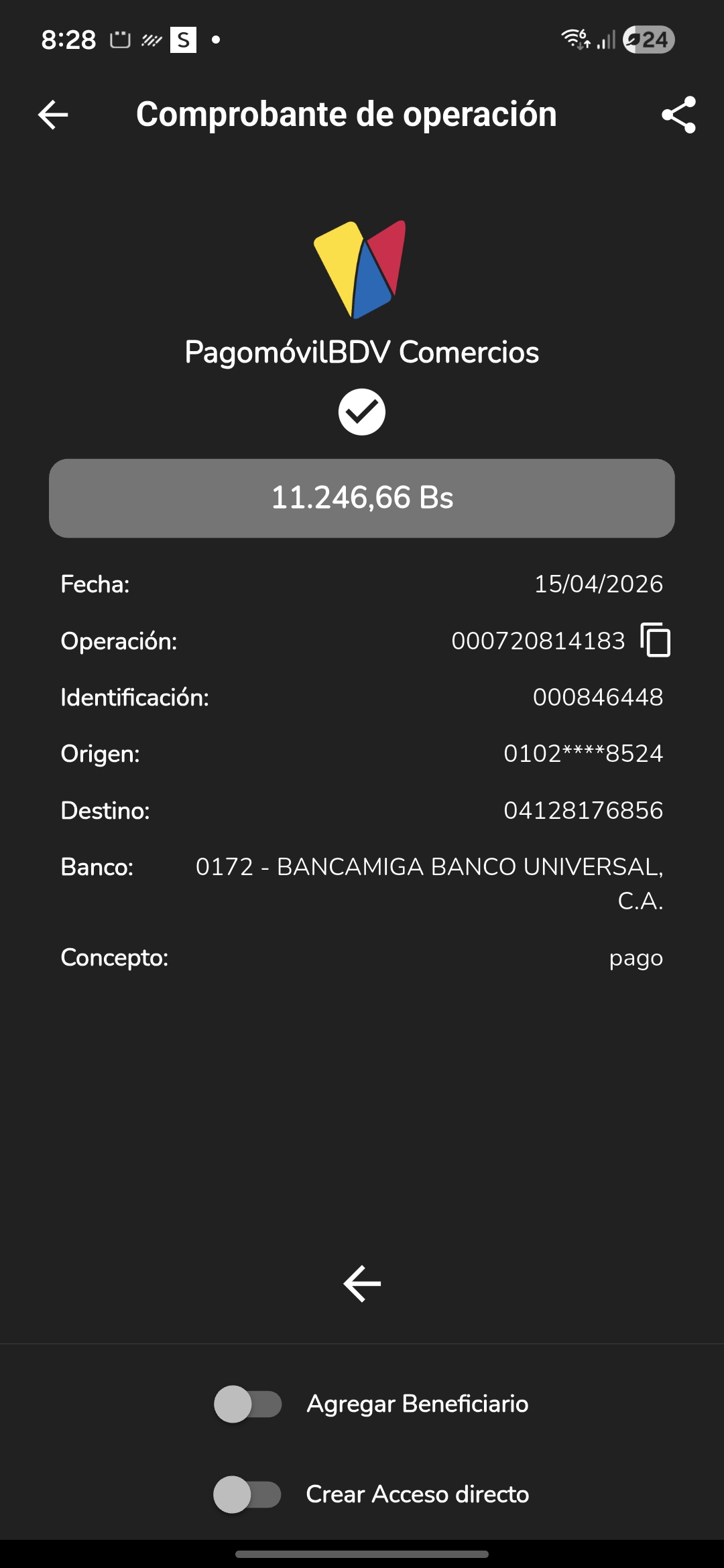The height and width of the screenshot is (1568, 724).
Task: Copy the operation number 000720814183
Action: coord(655,641)
